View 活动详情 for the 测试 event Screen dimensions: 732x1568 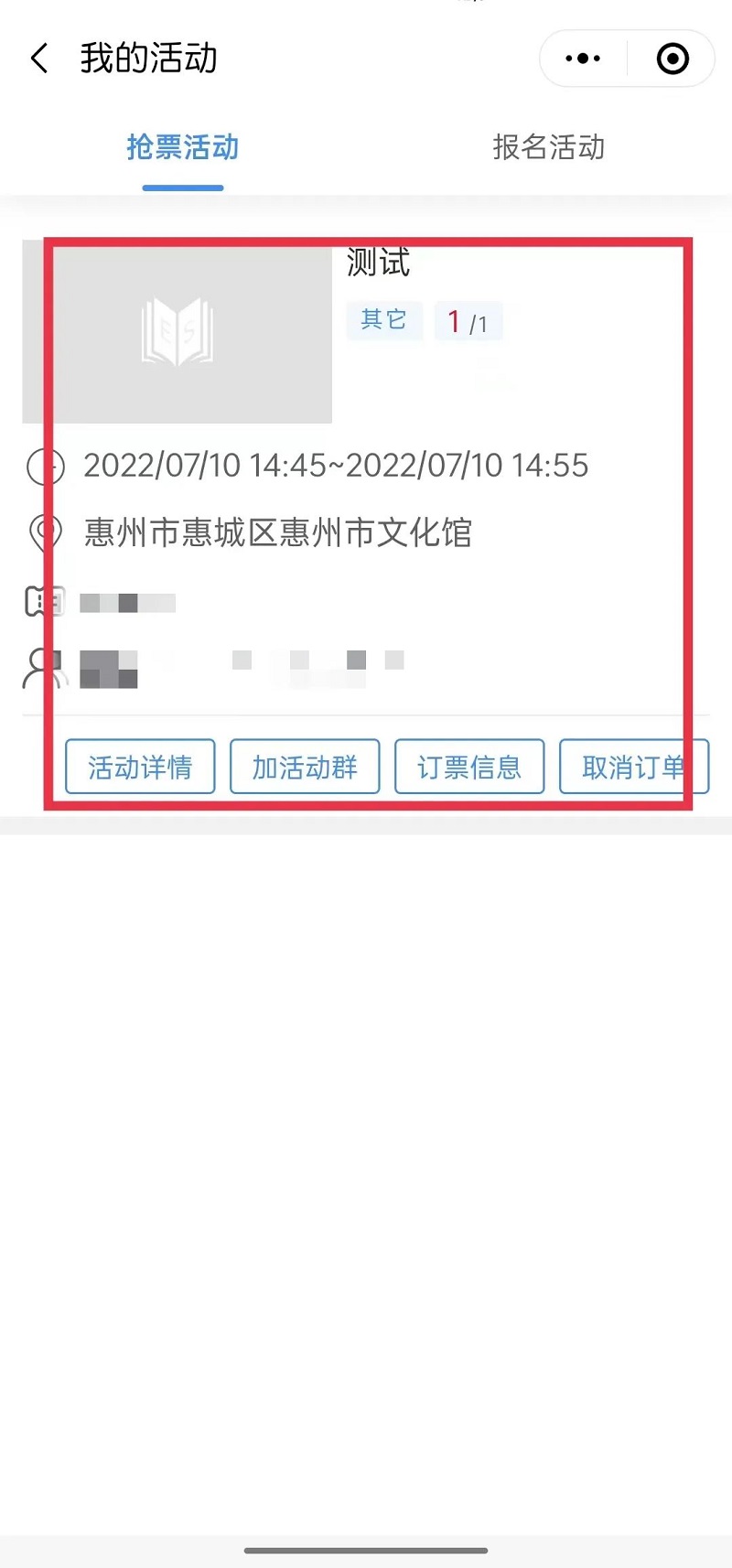click(140, 767)
